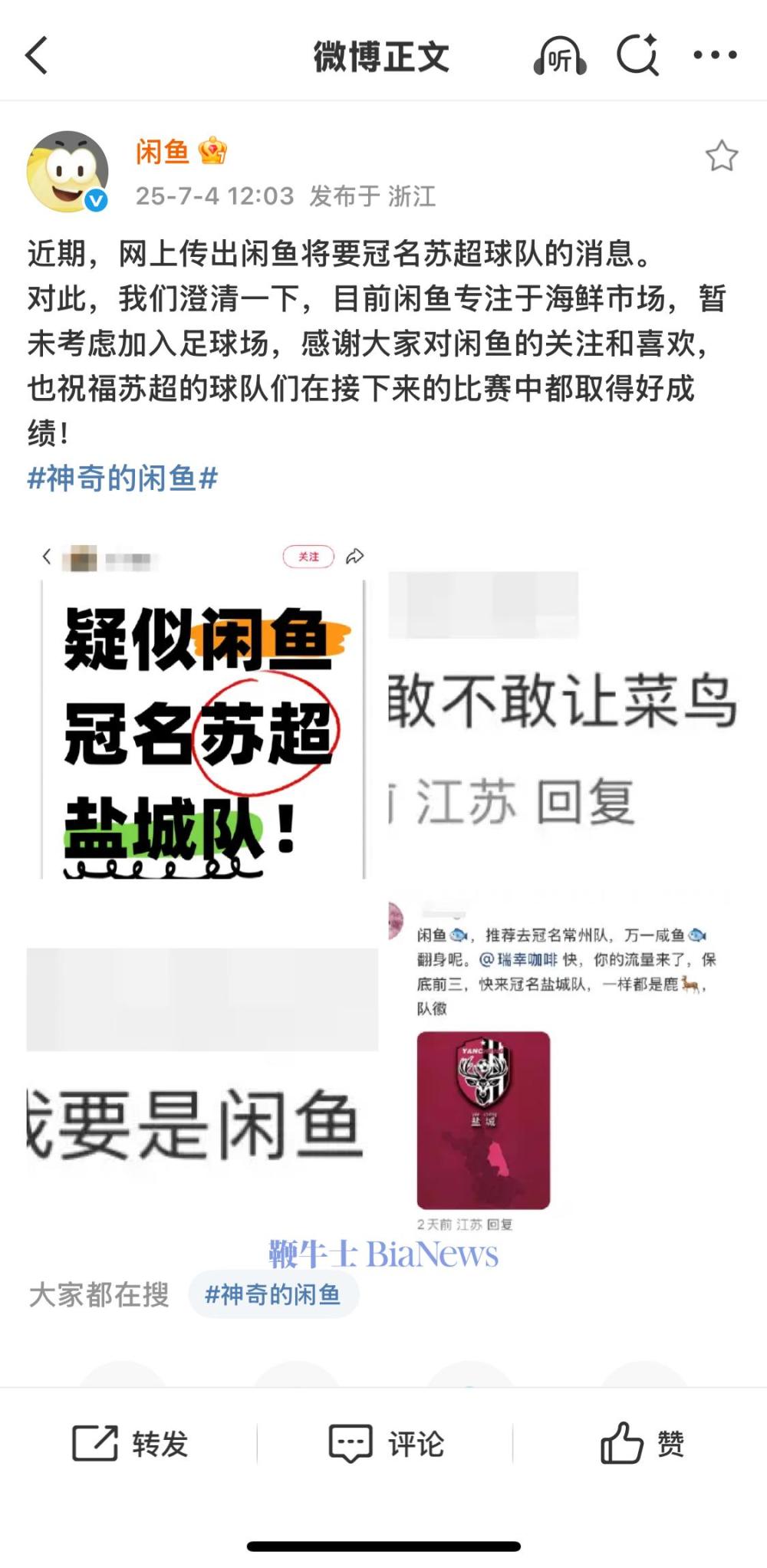The image size is (767, 1568).
Task: Open 闲鱼 profile avatar
Action: click(x=67, y=171)
